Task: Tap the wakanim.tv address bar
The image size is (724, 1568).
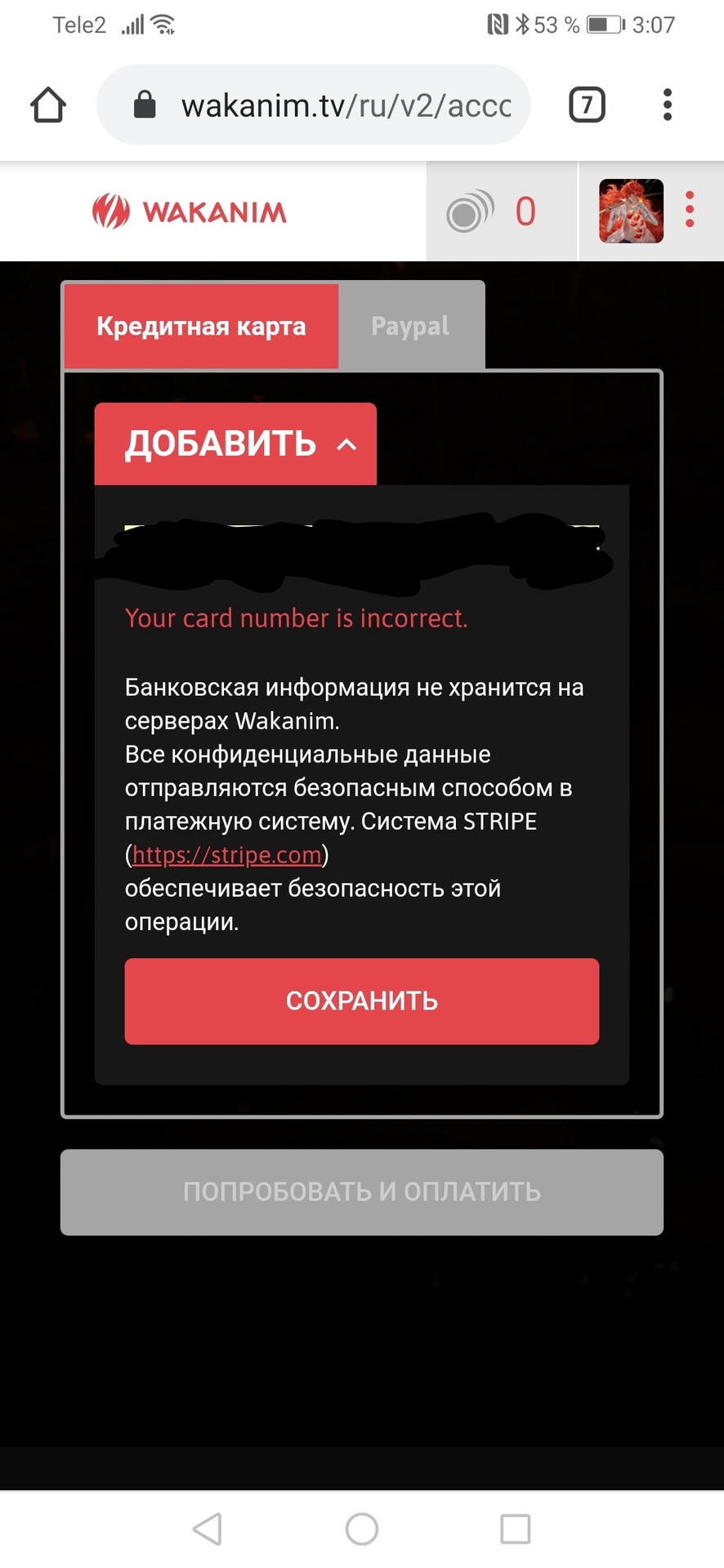Action: 327,105
